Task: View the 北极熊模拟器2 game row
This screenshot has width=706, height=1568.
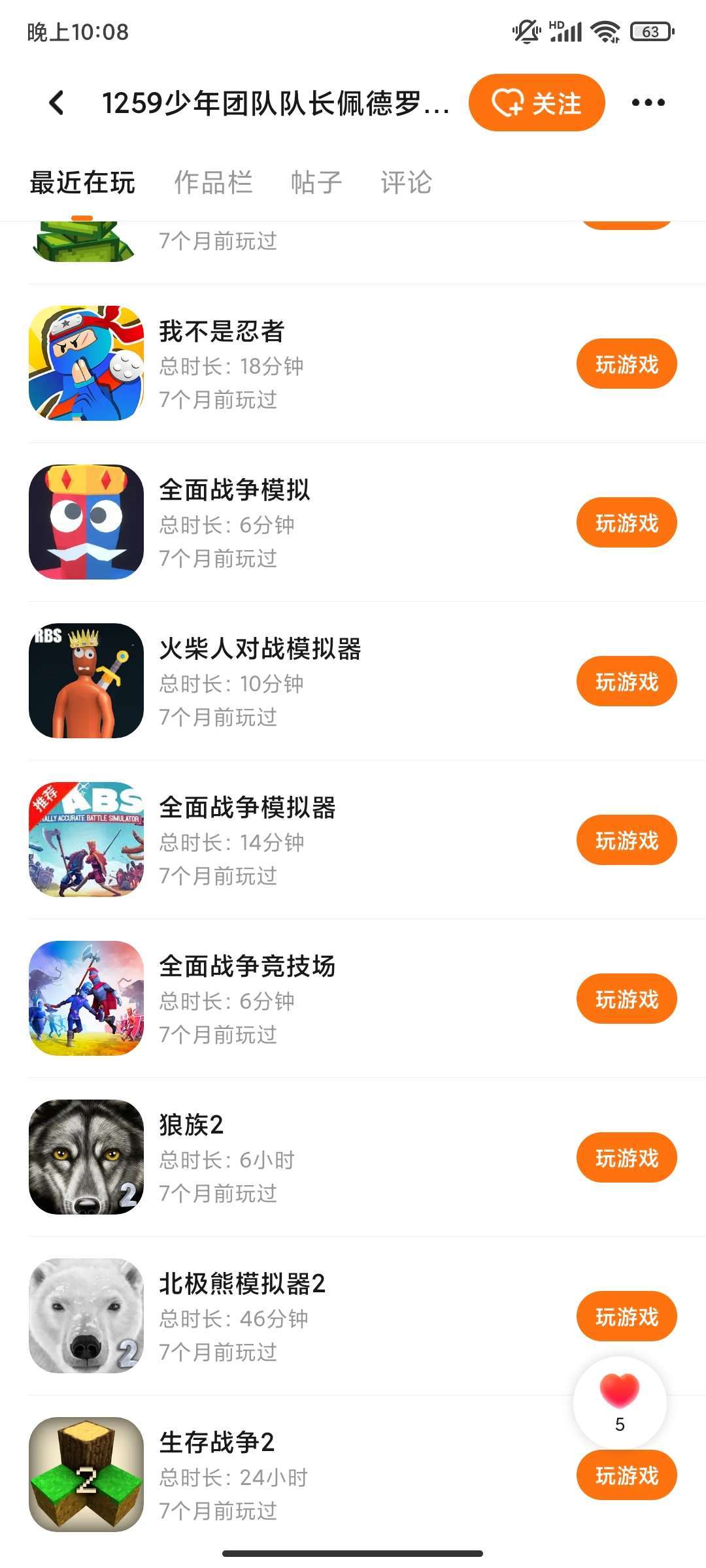Action: [x=261, y=1316]
